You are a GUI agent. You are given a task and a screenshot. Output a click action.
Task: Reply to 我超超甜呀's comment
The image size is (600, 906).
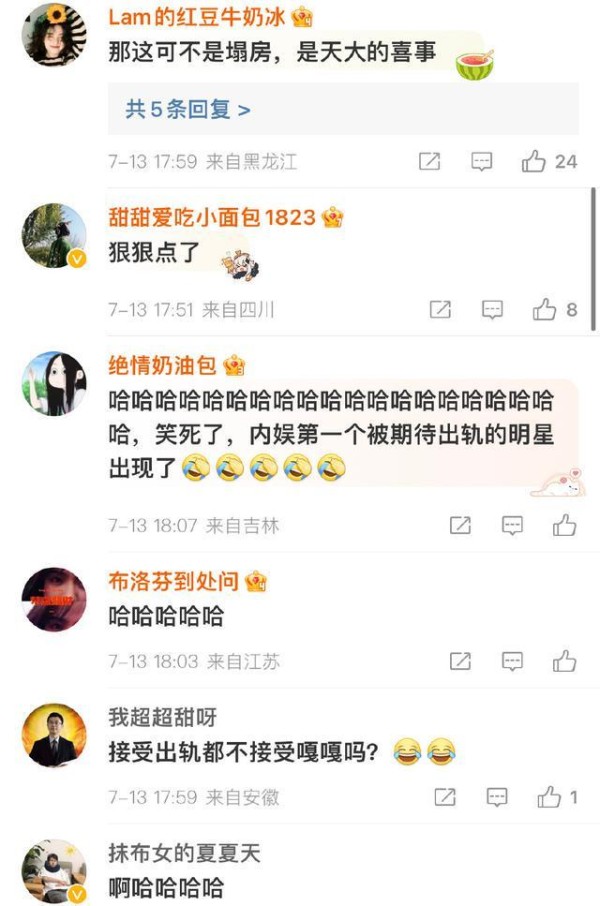(x=497, y=797)
